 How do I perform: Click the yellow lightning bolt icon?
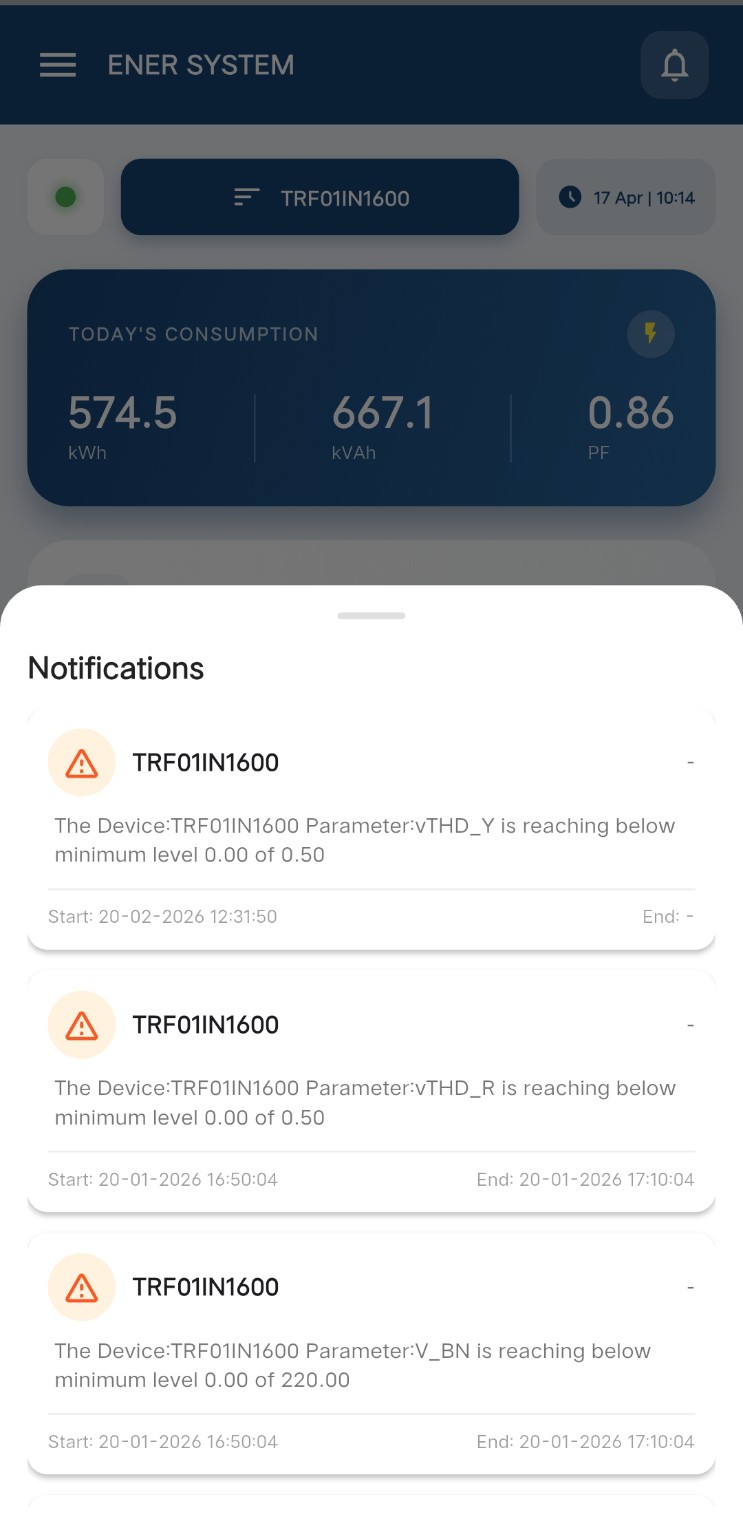click(x=650, y=334)
